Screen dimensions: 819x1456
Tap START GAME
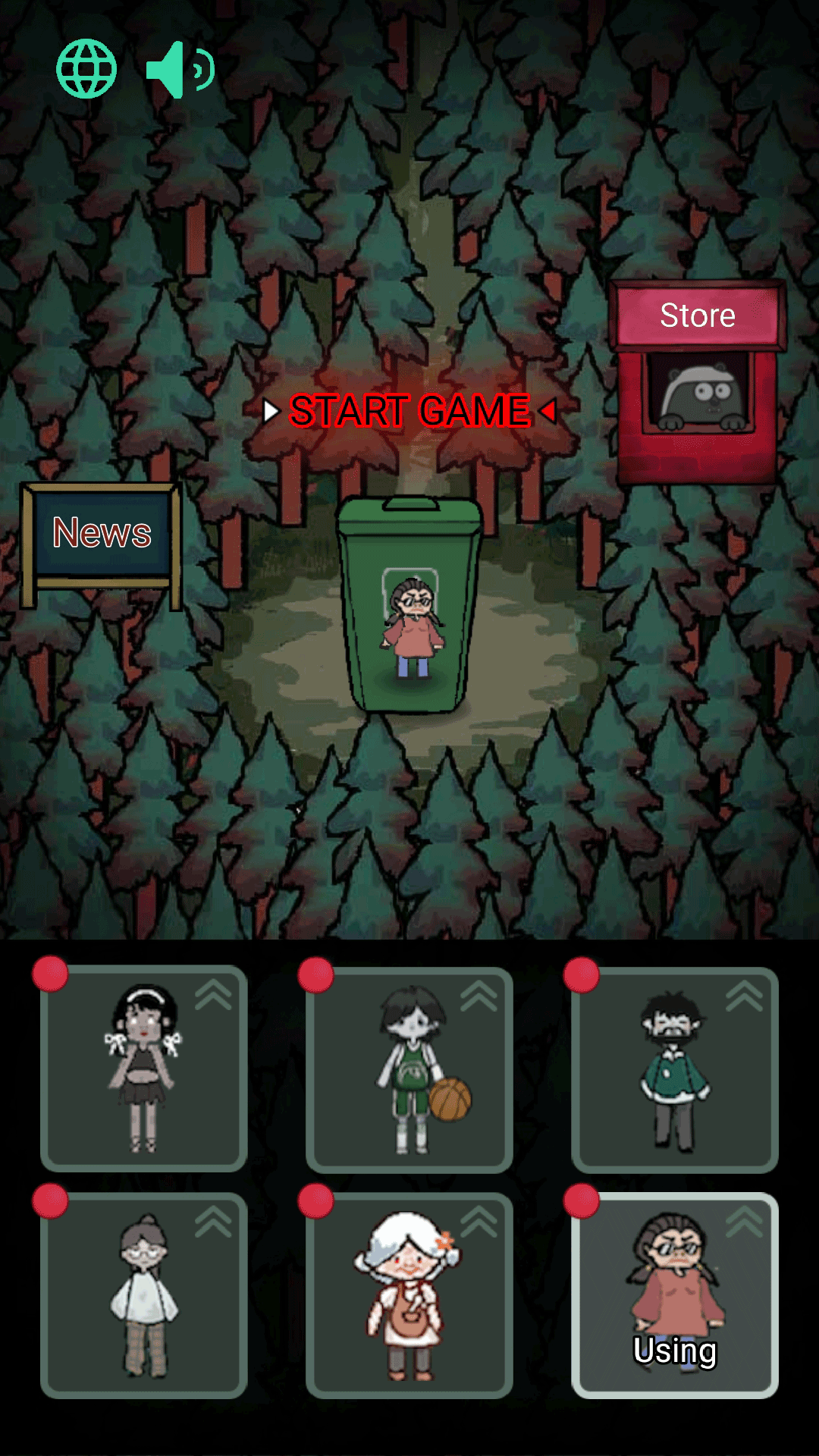409,411
